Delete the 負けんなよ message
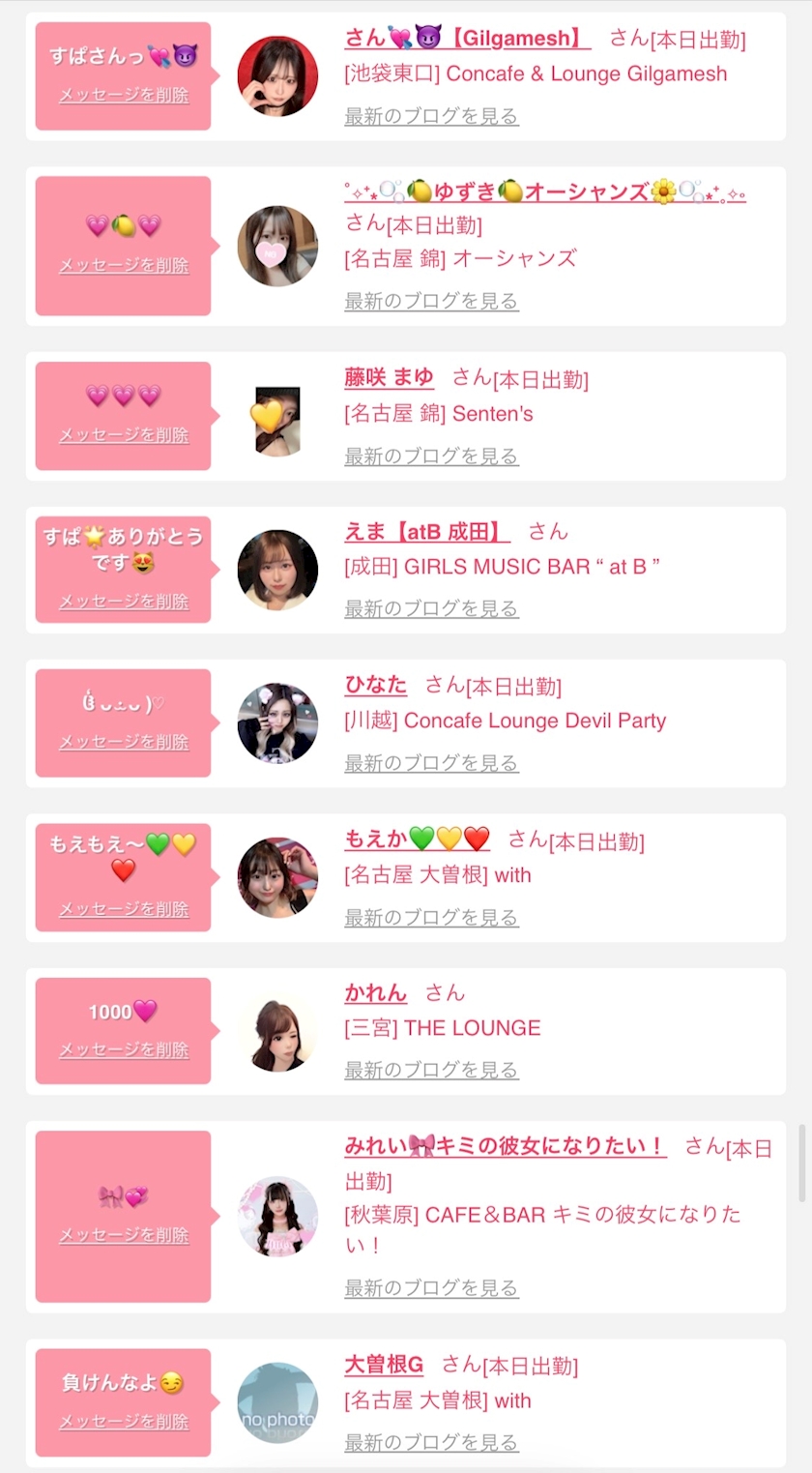 pyautogui.click(x=124, y=1422)
